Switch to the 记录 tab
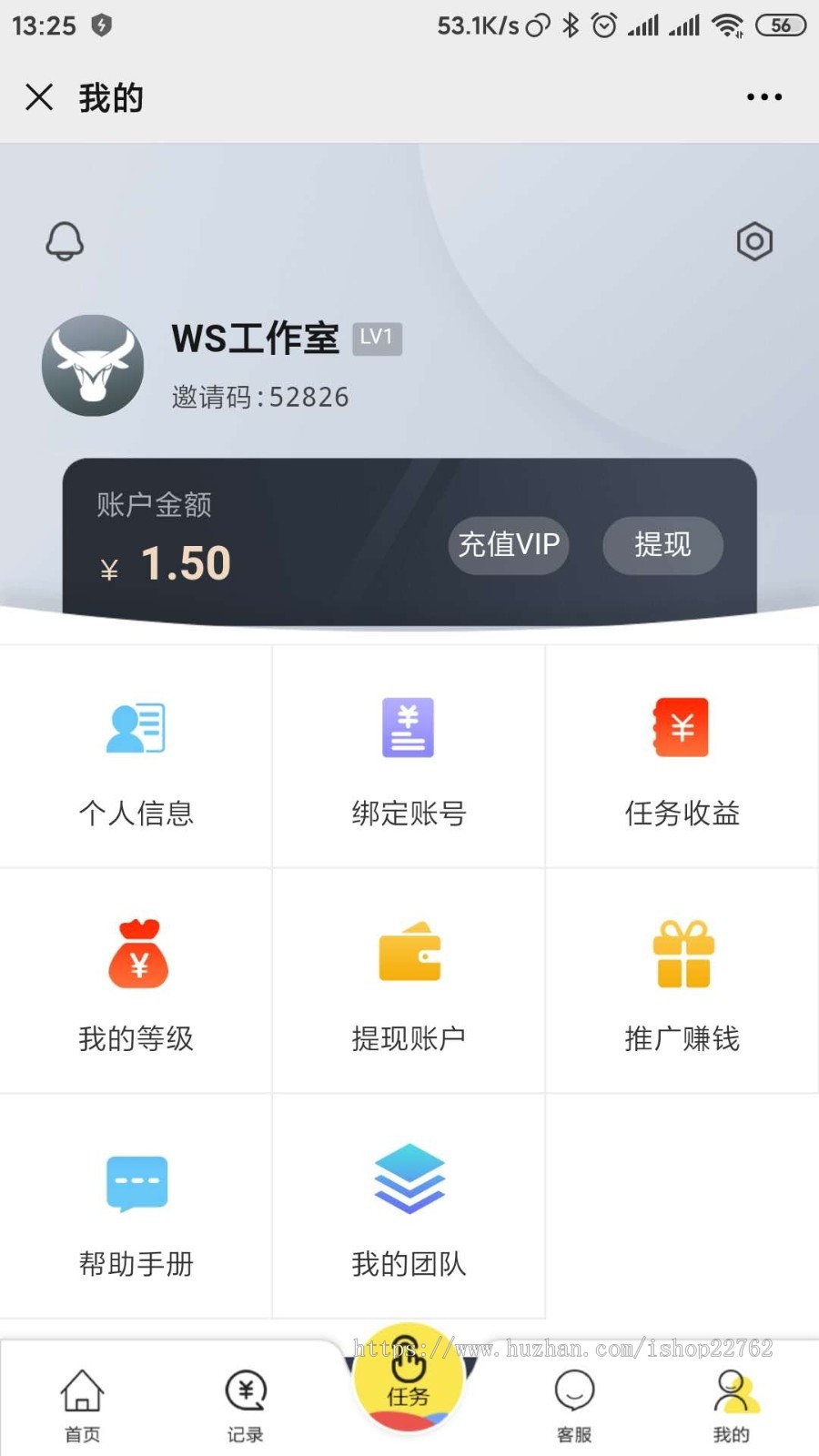Image resolution: width=819 pixels, height=1456 pixels. coord(246,1405)
